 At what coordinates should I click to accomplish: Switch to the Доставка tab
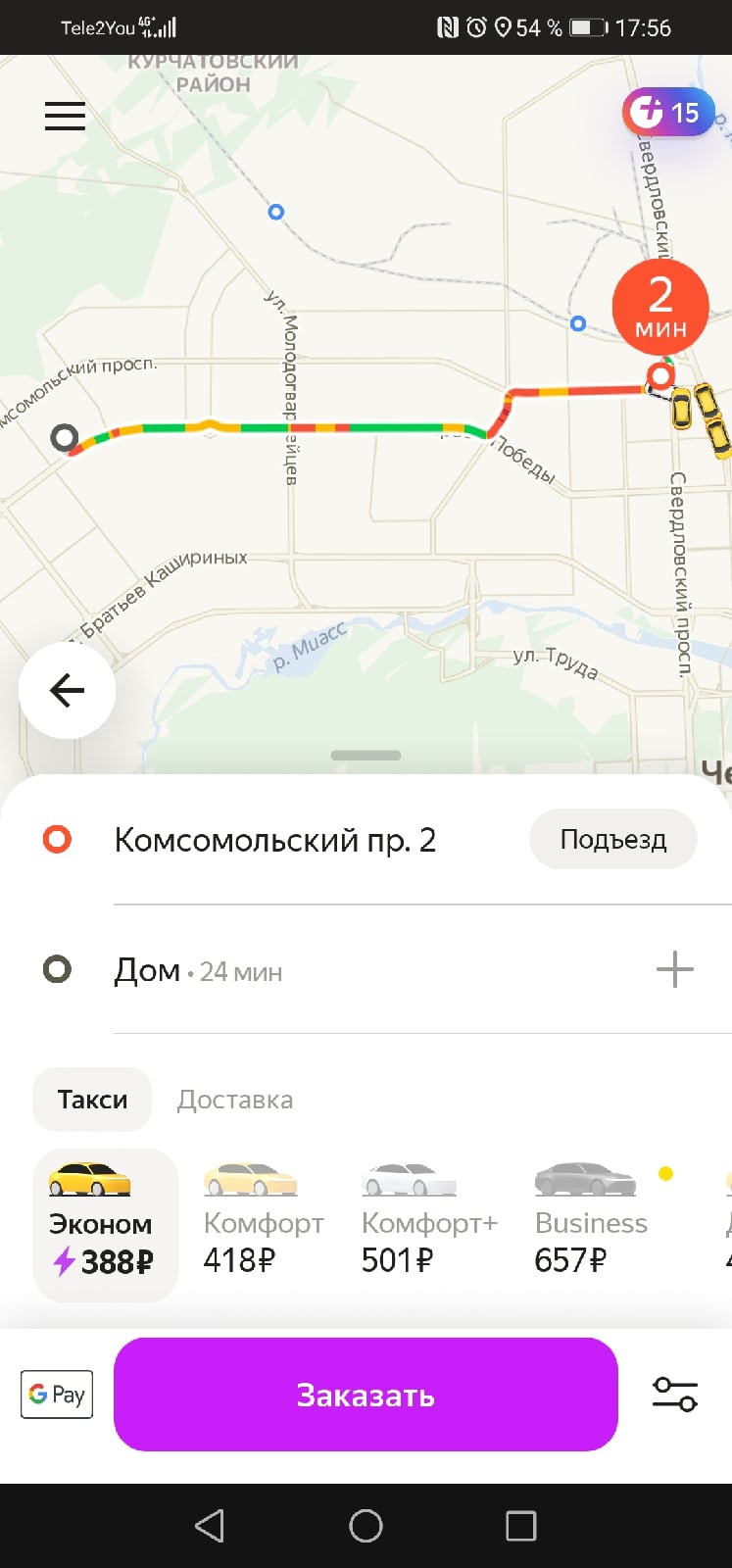click(234, 1100)
